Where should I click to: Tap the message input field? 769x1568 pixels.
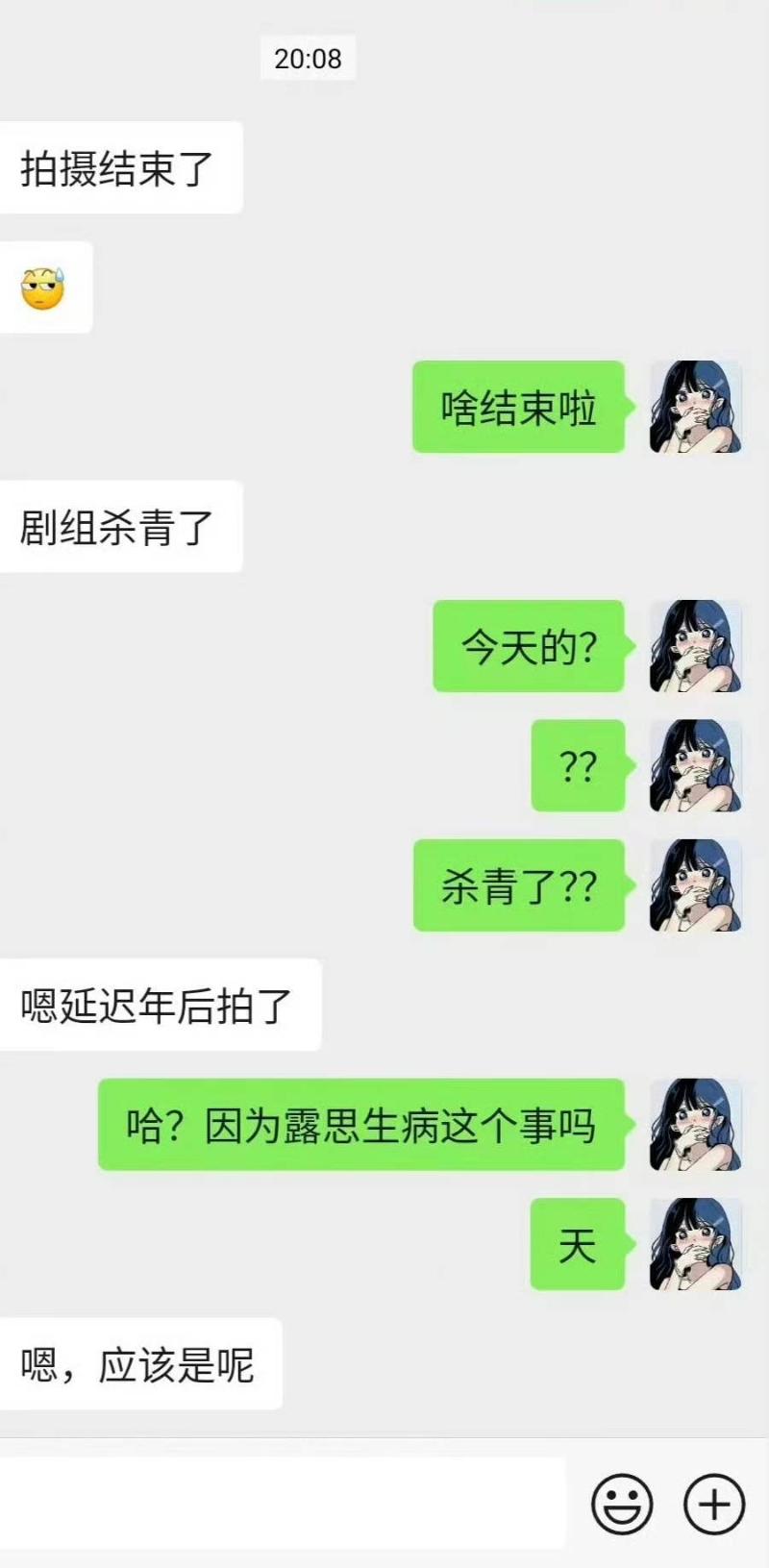click(283, 1503)
